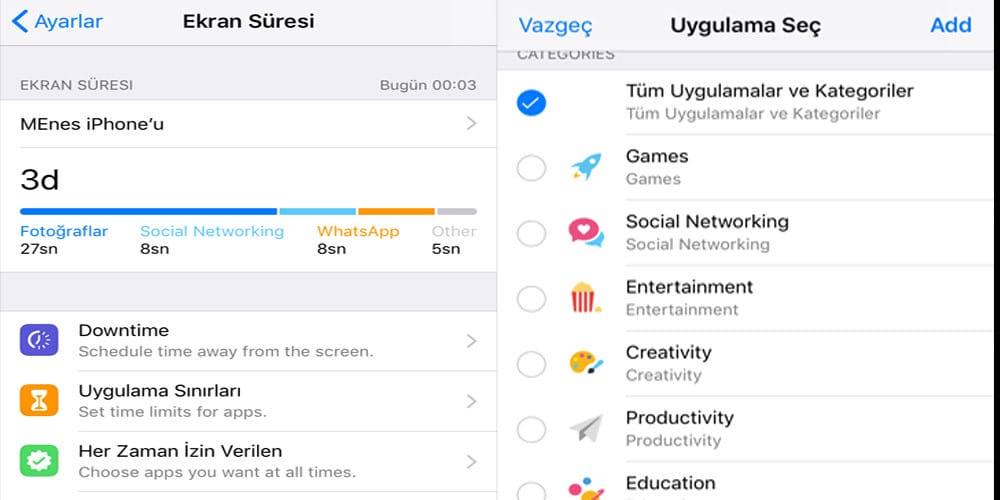Viewport: 1000px width, 500px height.
Task: Open Her Zaman İzin Verilen row
Action: tap(248, 461)
